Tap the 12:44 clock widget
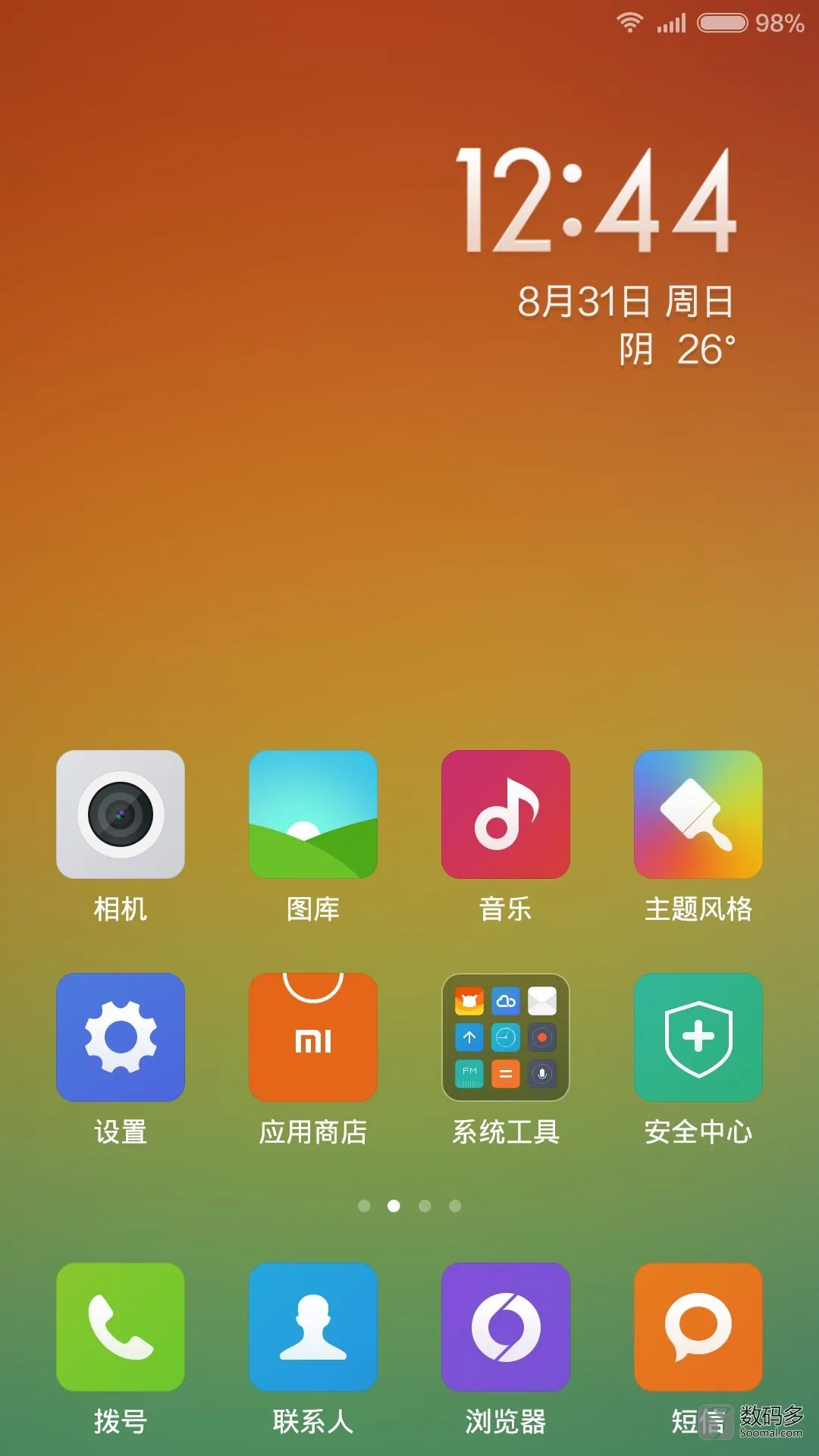 pyautogui.click(x=596, y=201)
